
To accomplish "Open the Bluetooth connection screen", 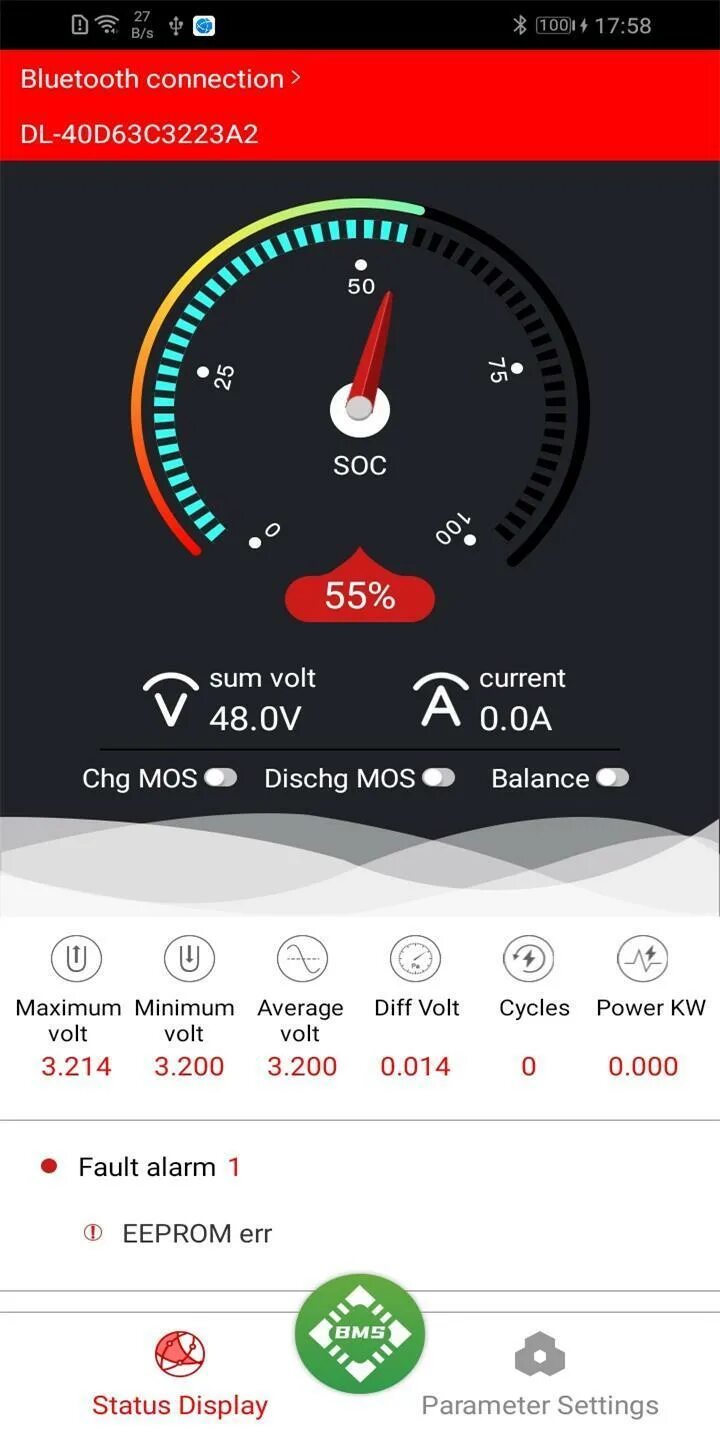I will tap(160, 79).
